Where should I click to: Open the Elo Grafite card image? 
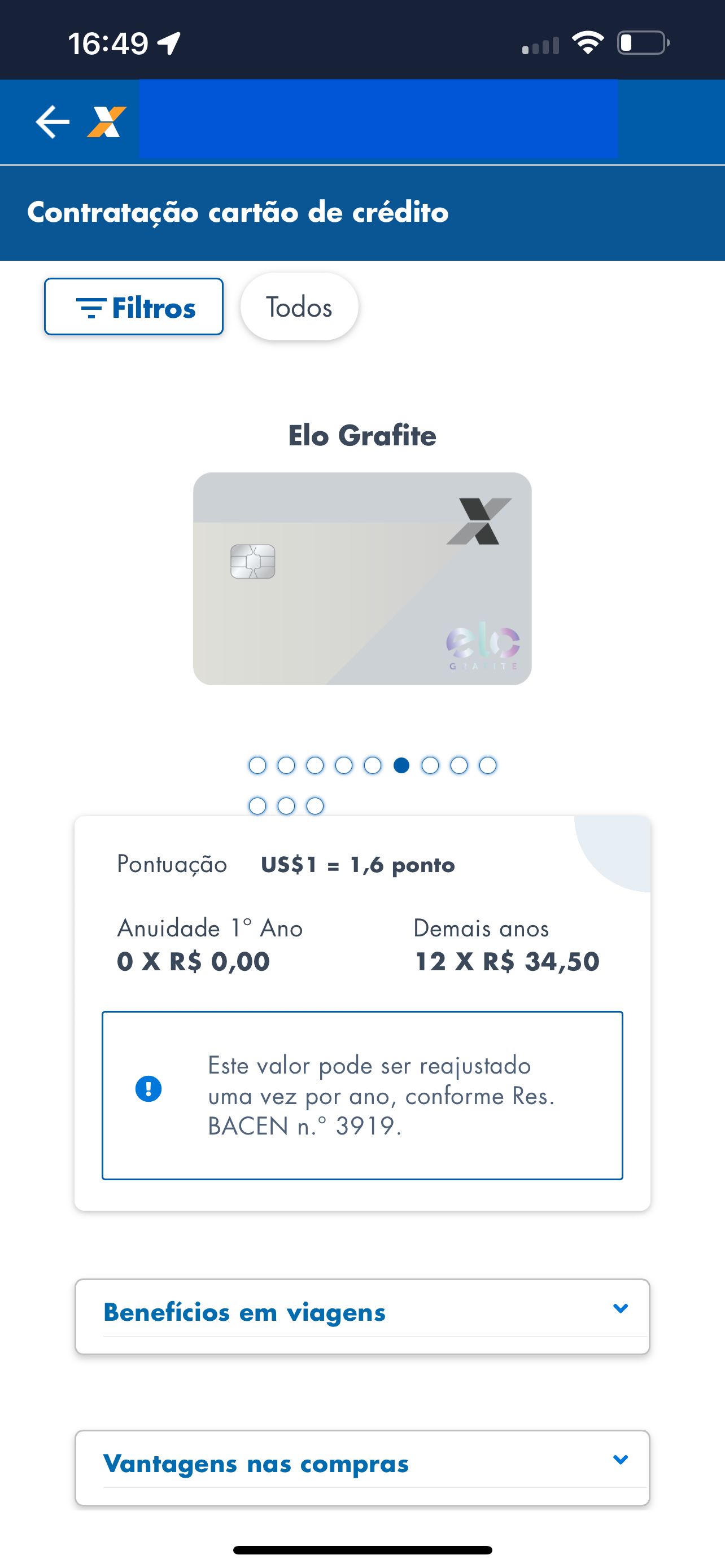tap(362, 578)
